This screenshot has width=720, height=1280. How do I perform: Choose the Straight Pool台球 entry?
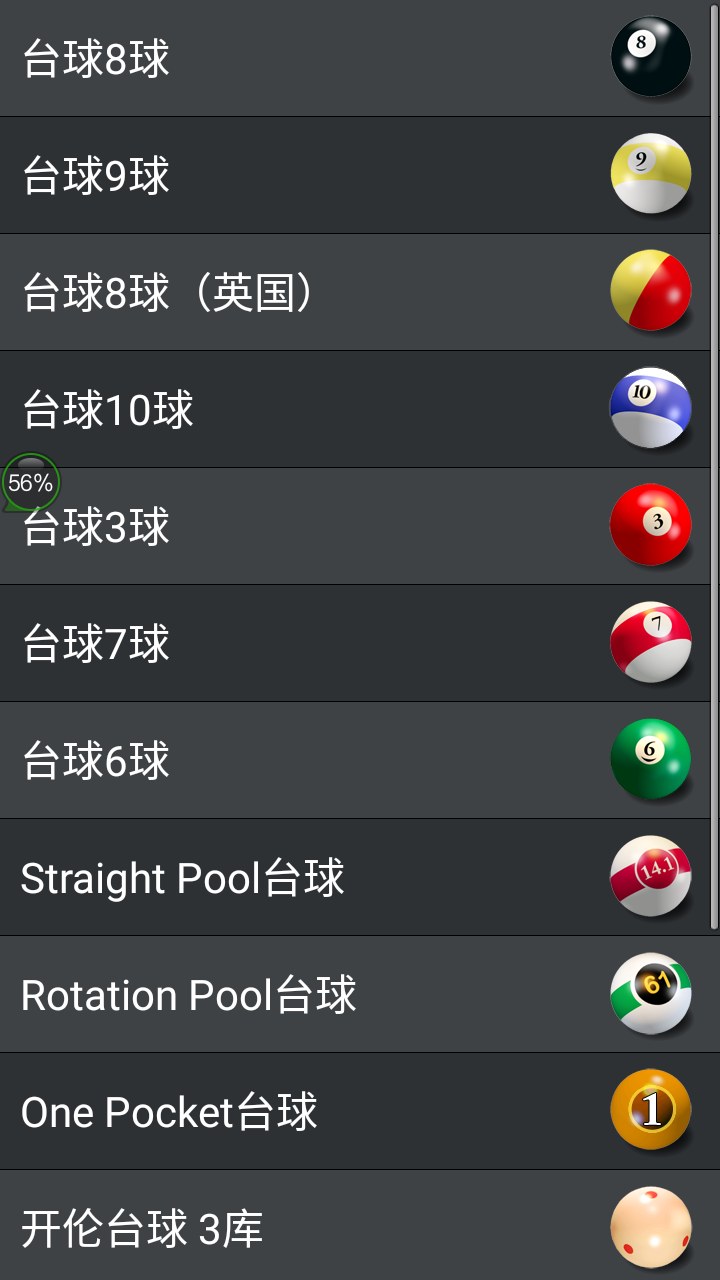pyautogui.click(x=300, y=875)
